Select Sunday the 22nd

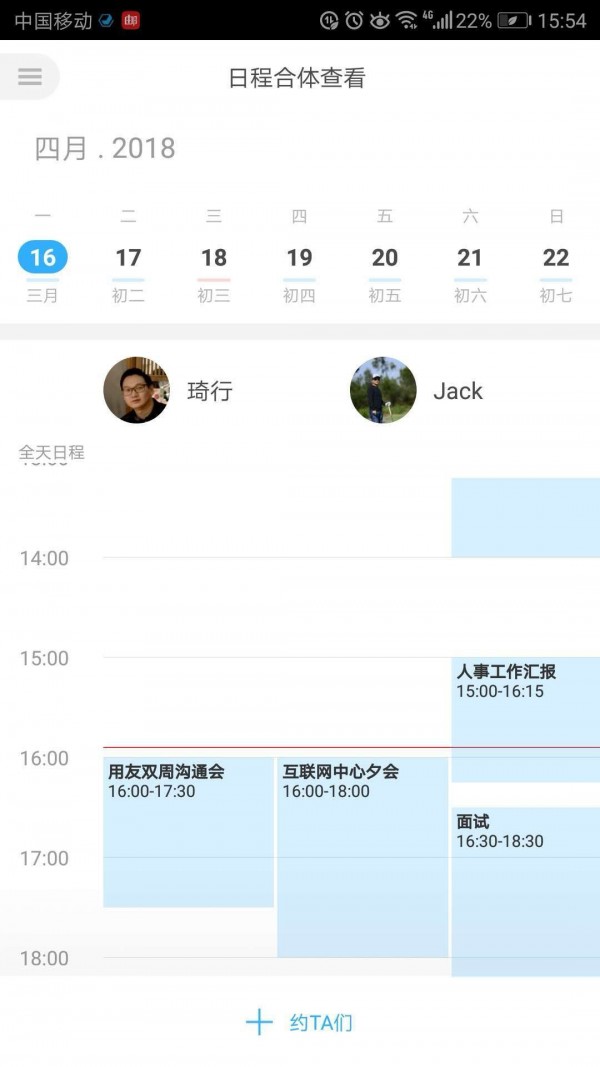555,258
